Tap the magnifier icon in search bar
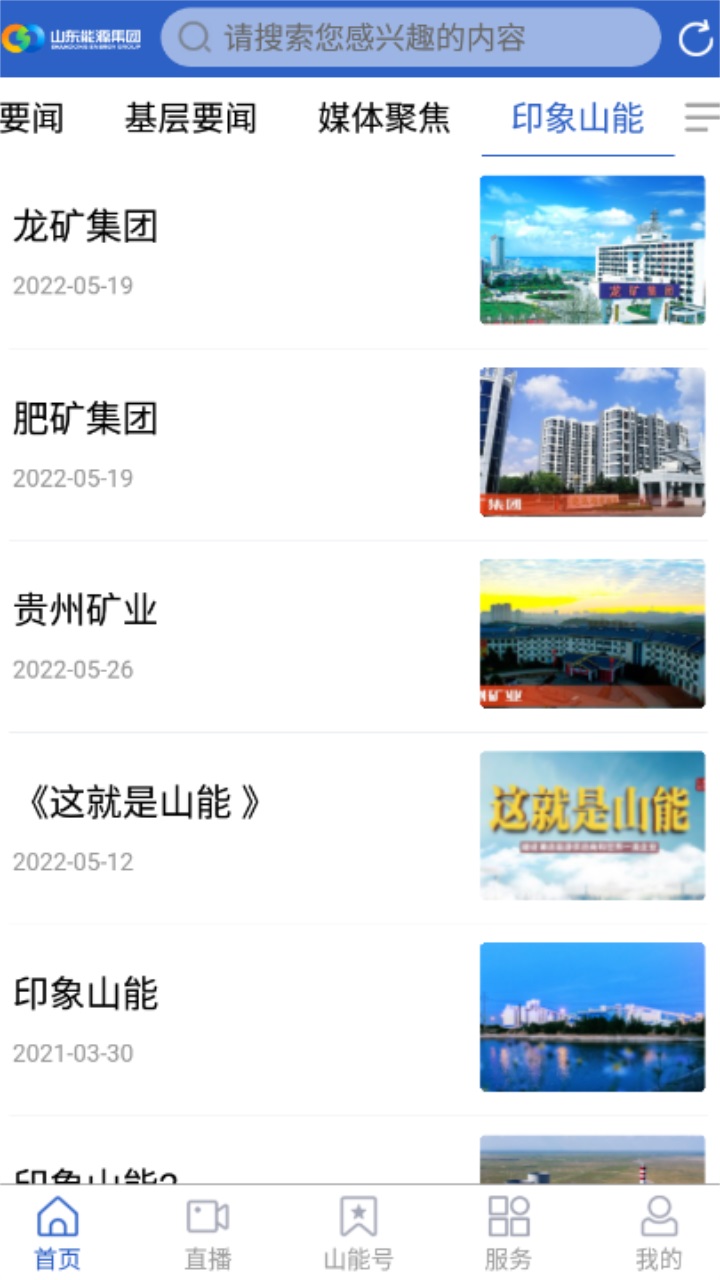720x1280 pixels. [190, 37]
